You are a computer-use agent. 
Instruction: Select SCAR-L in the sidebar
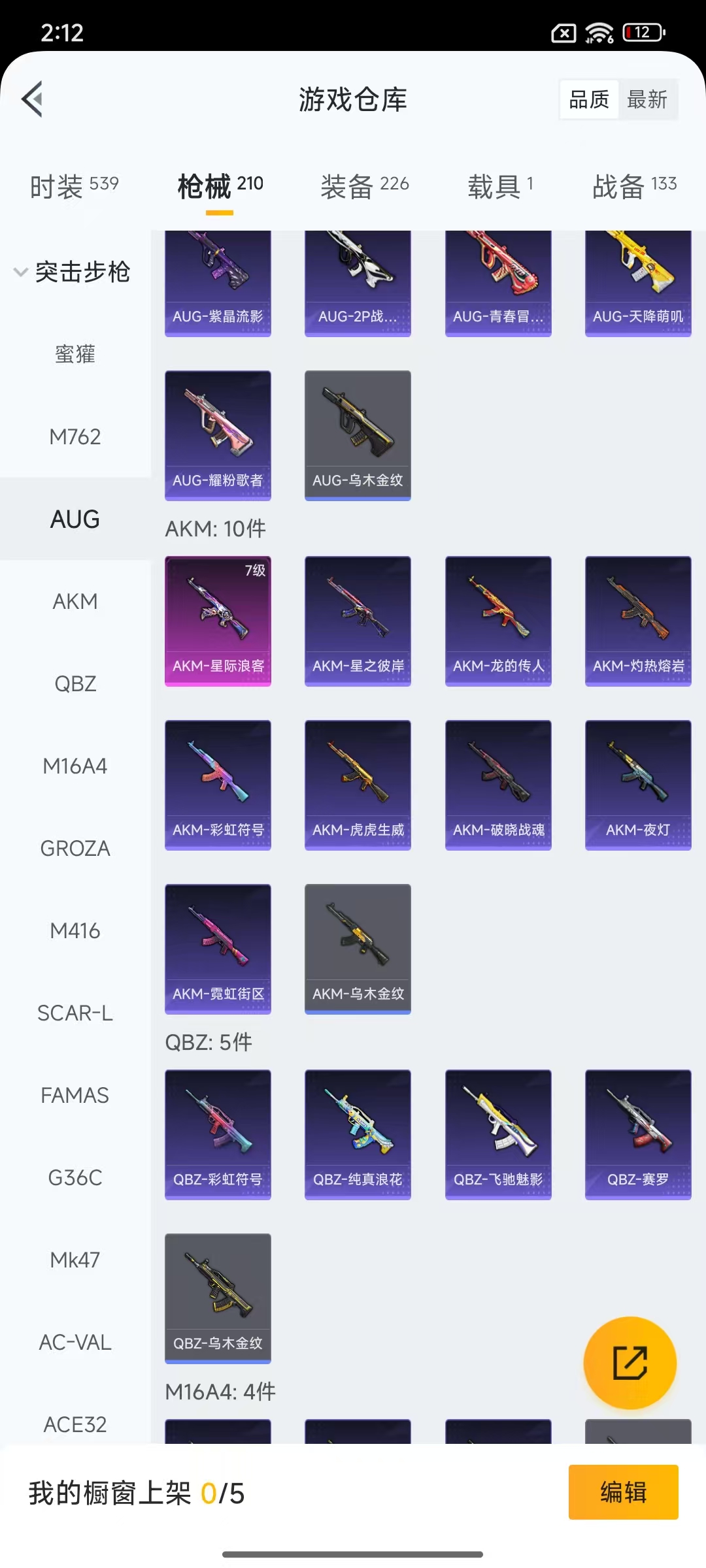pyautogui.click(x=75, y=1013)
